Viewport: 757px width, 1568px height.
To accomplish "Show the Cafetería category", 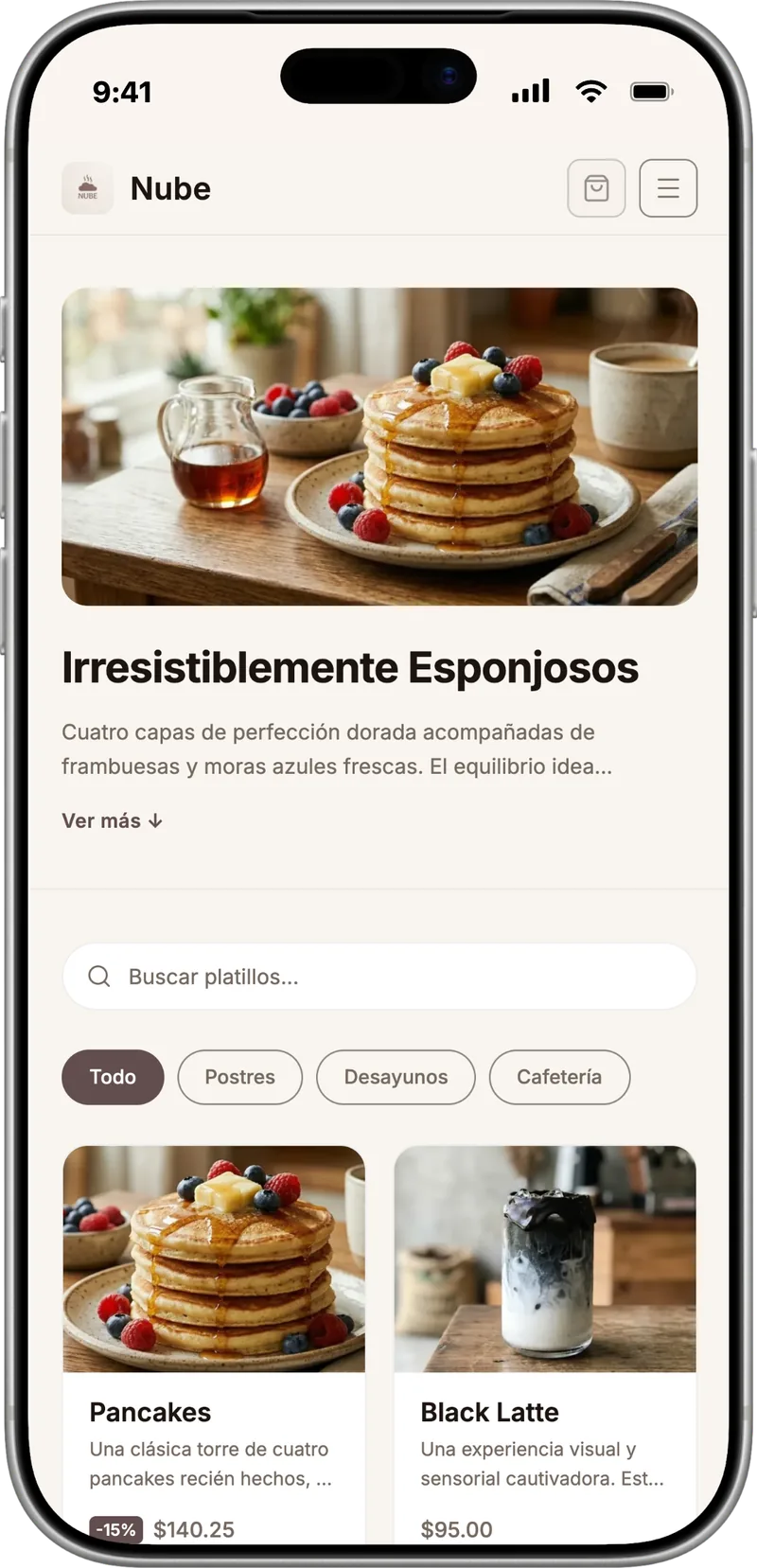I will [559, 1077].
